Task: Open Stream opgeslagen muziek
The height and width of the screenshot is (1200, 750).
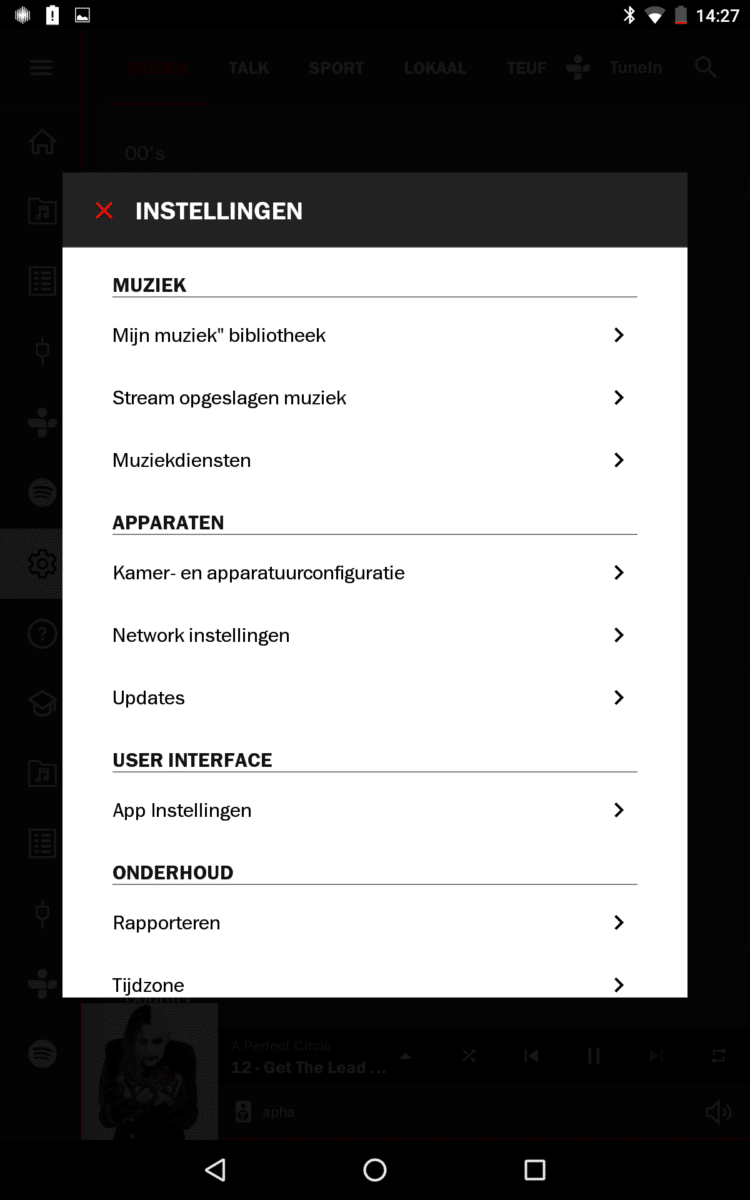Action: click(x=375, y=398)
